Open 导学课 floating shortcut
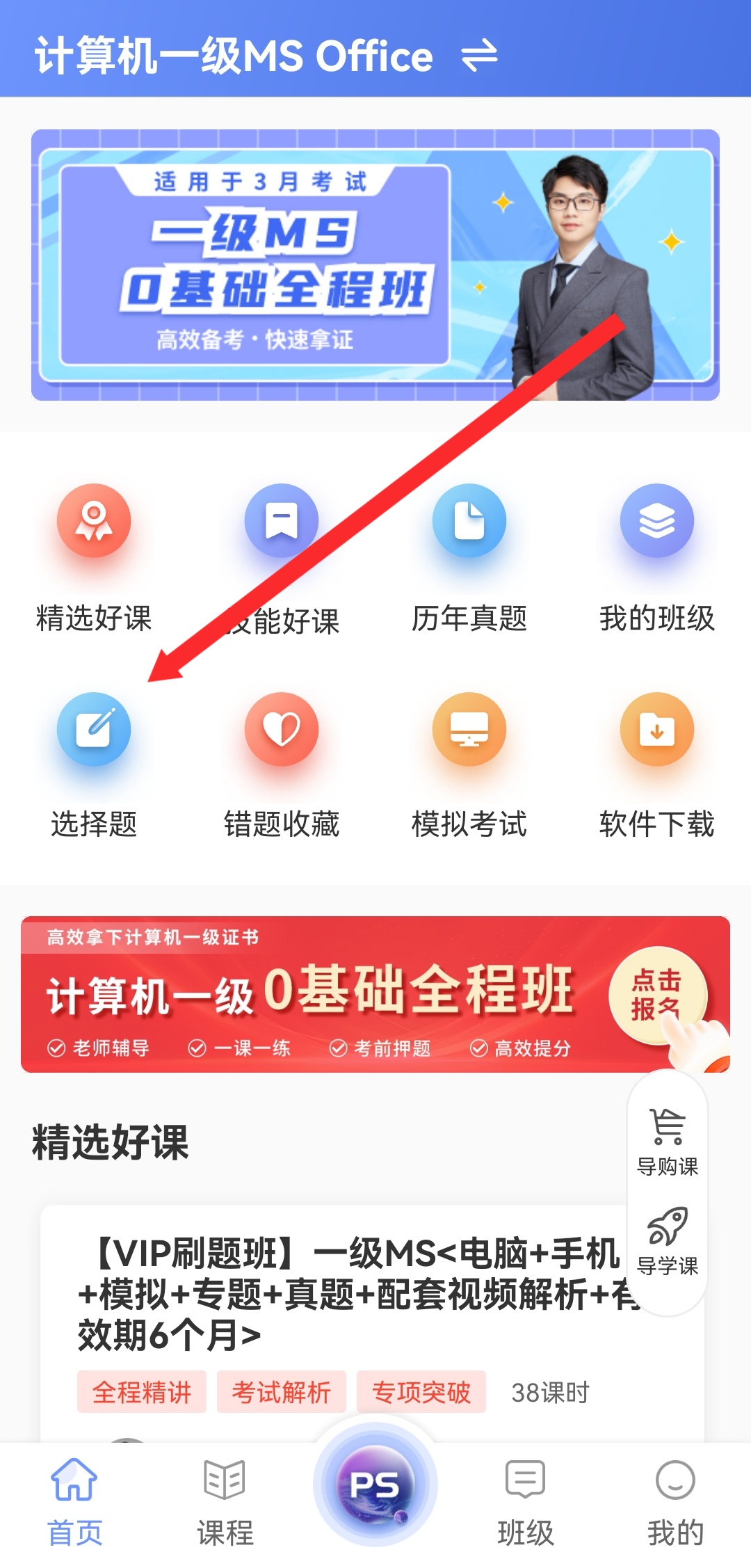 point(668,1242)
